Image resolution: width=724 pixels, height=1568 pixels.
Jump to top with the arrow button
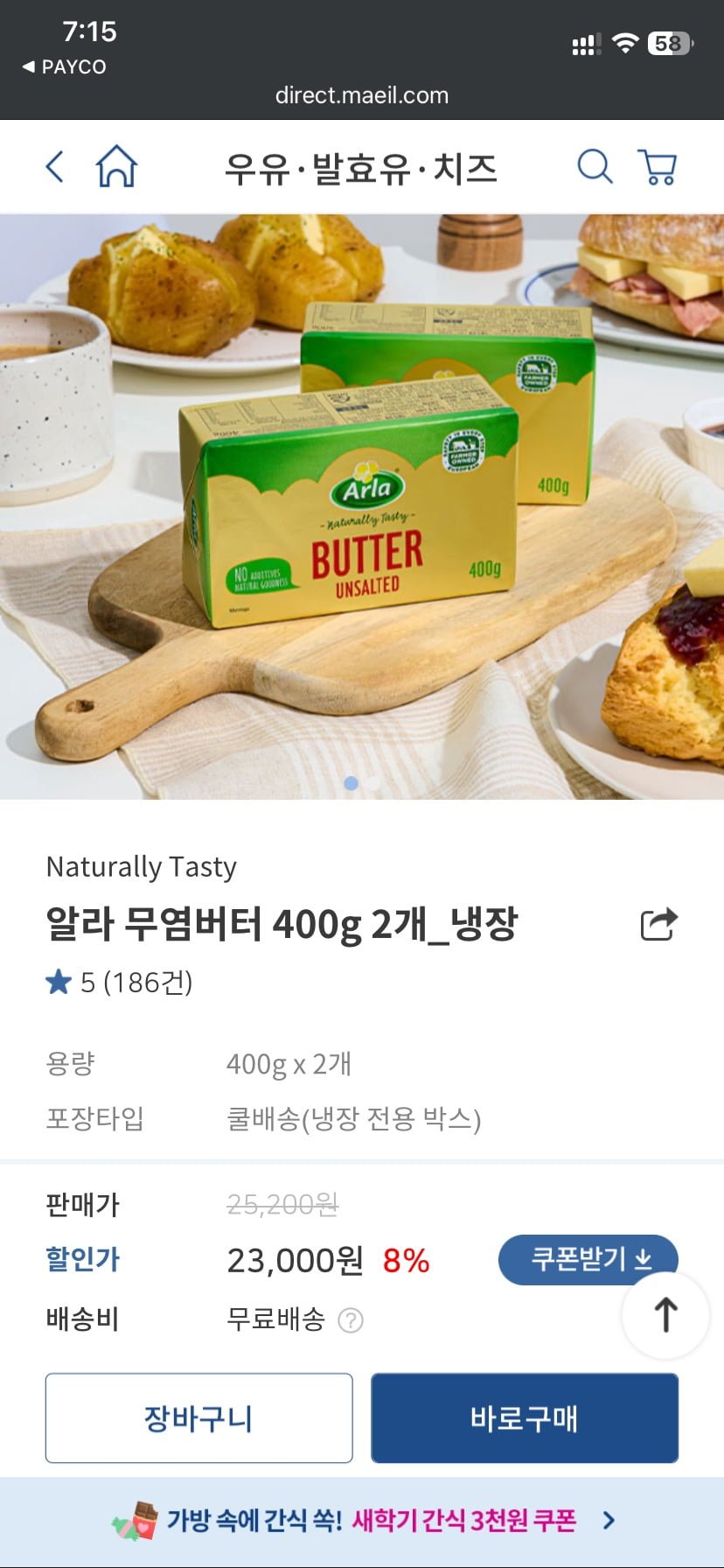665,1314
